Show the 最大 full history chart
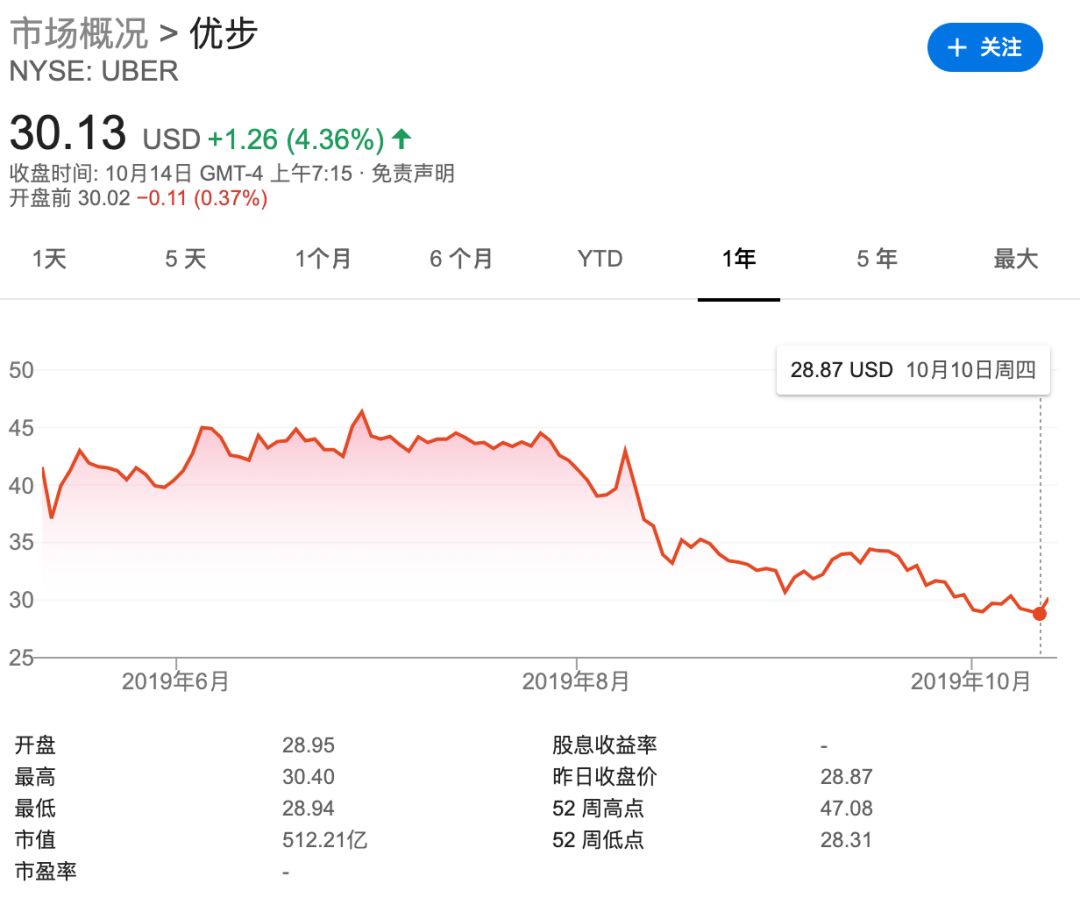 [x=1015, y=260]
